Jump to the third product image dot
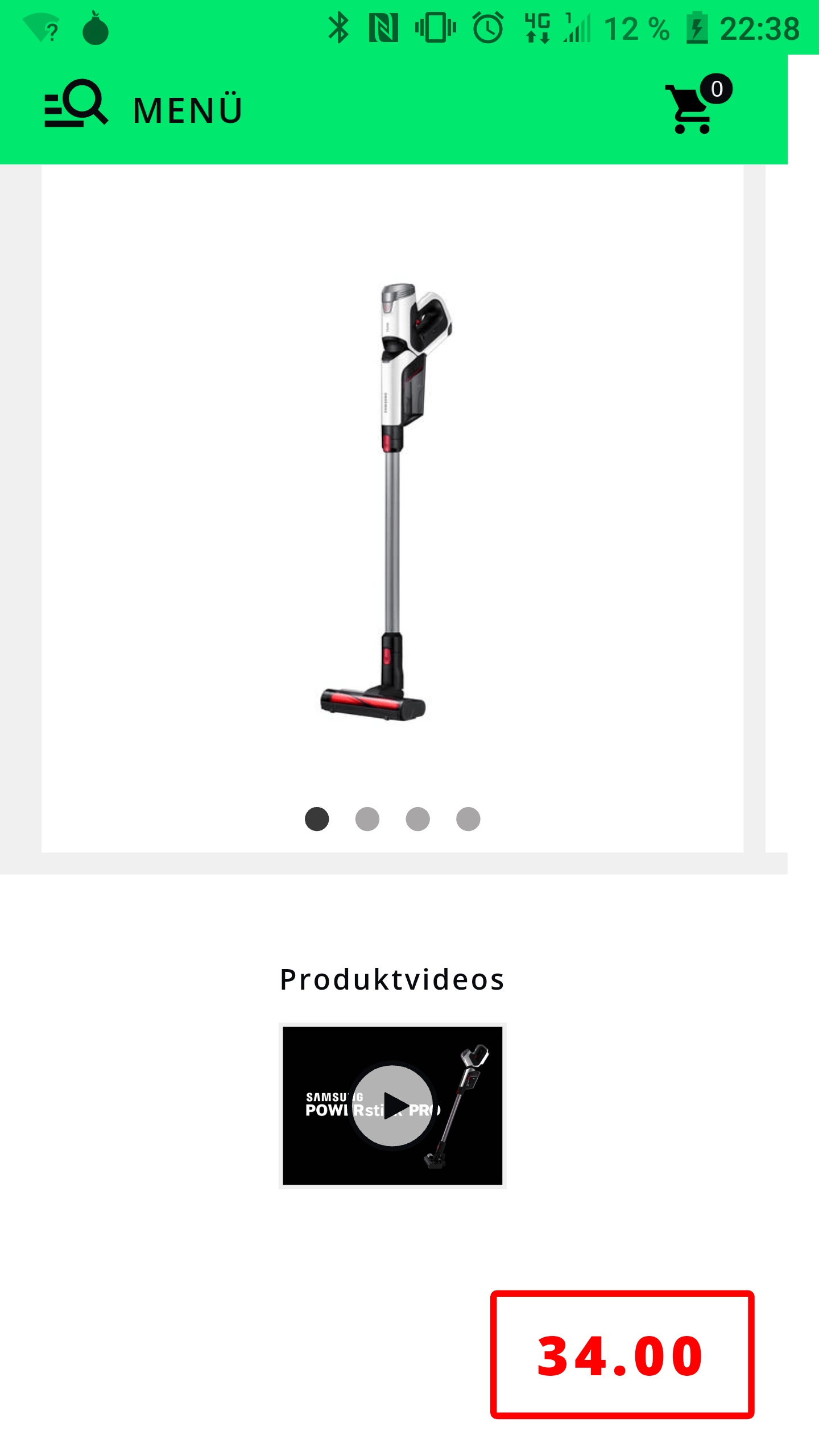819x1456 pixels. pyautogui.click(x=418, y=819)
